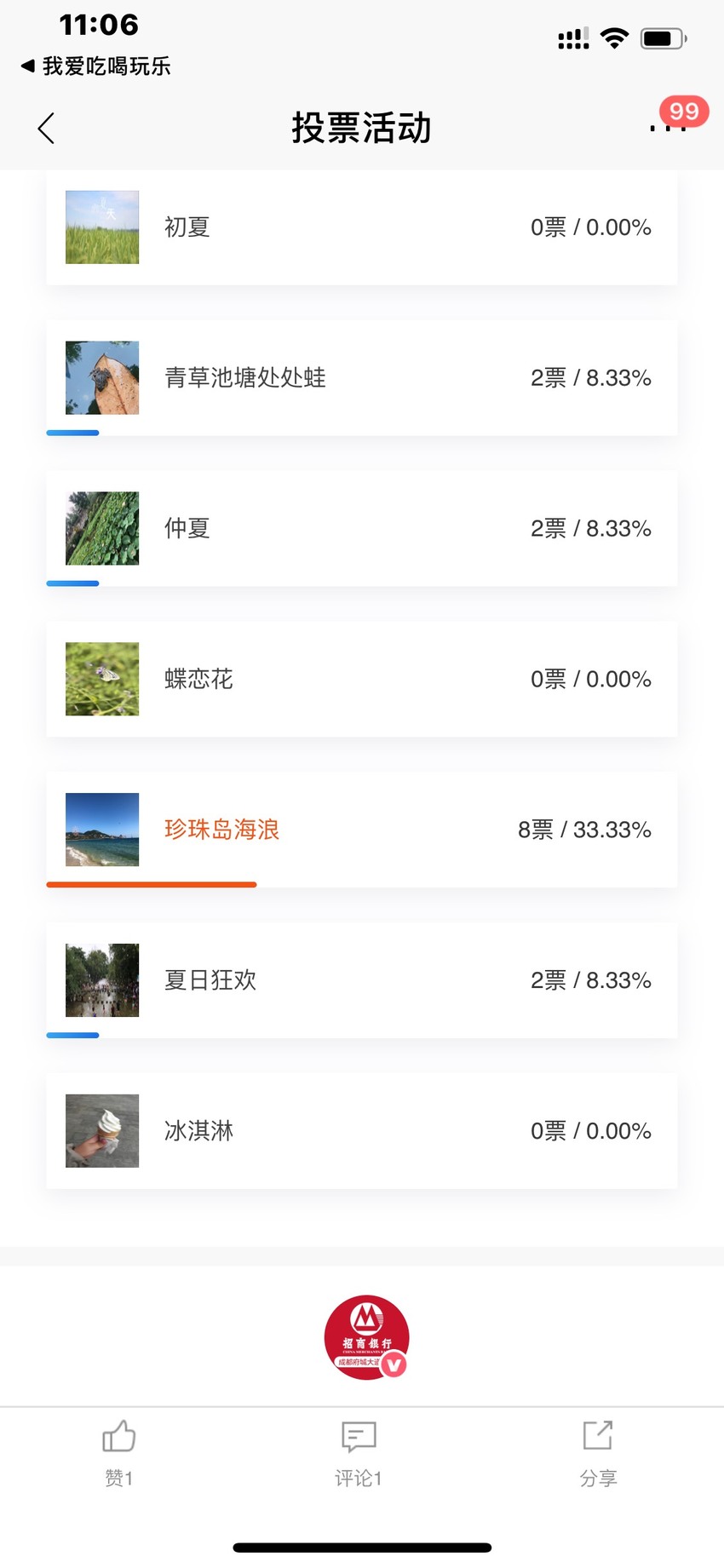724x1568 pixels.
Task: Like this voting activity with 赞
Action: coord(119,1454)
